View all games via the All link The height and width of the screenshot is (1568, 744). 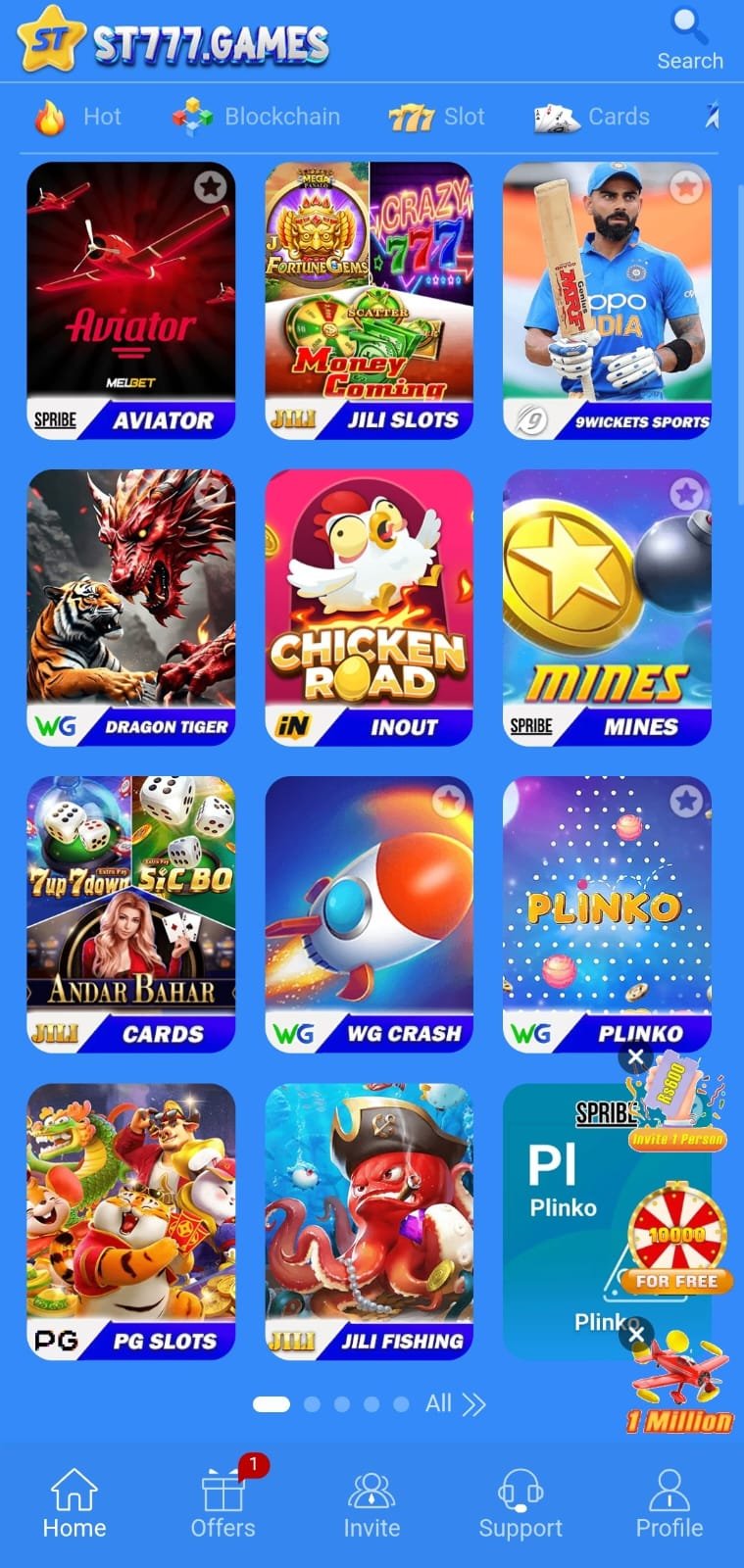pyautogui.click(x=455, y=1404)
